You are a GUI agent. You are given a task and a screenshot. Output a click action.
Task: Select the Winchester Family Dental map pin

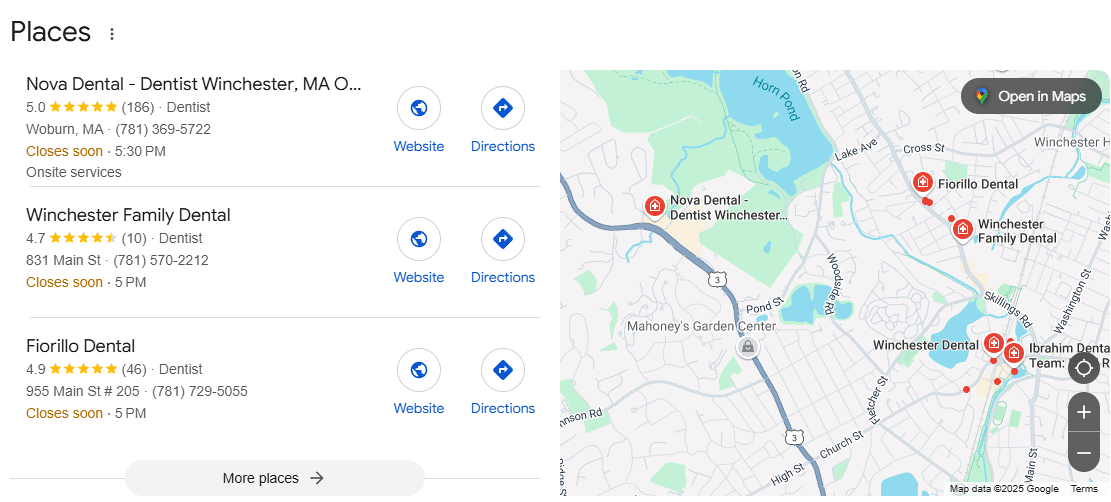962,229
